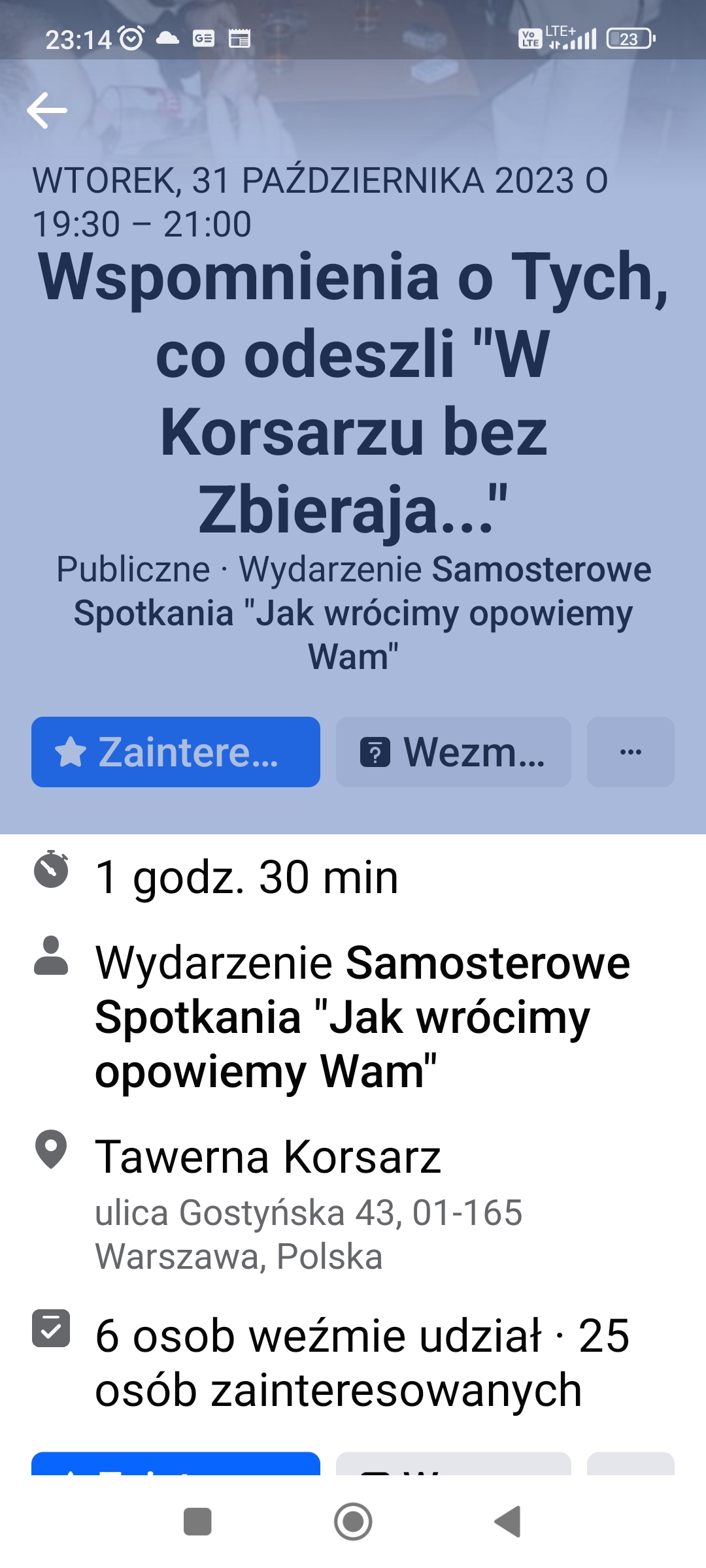This screenshot has height=1568, width=706.
Task: Go to the home screen via the system button
Action: pyautogui.click(x=353, y=1522)
